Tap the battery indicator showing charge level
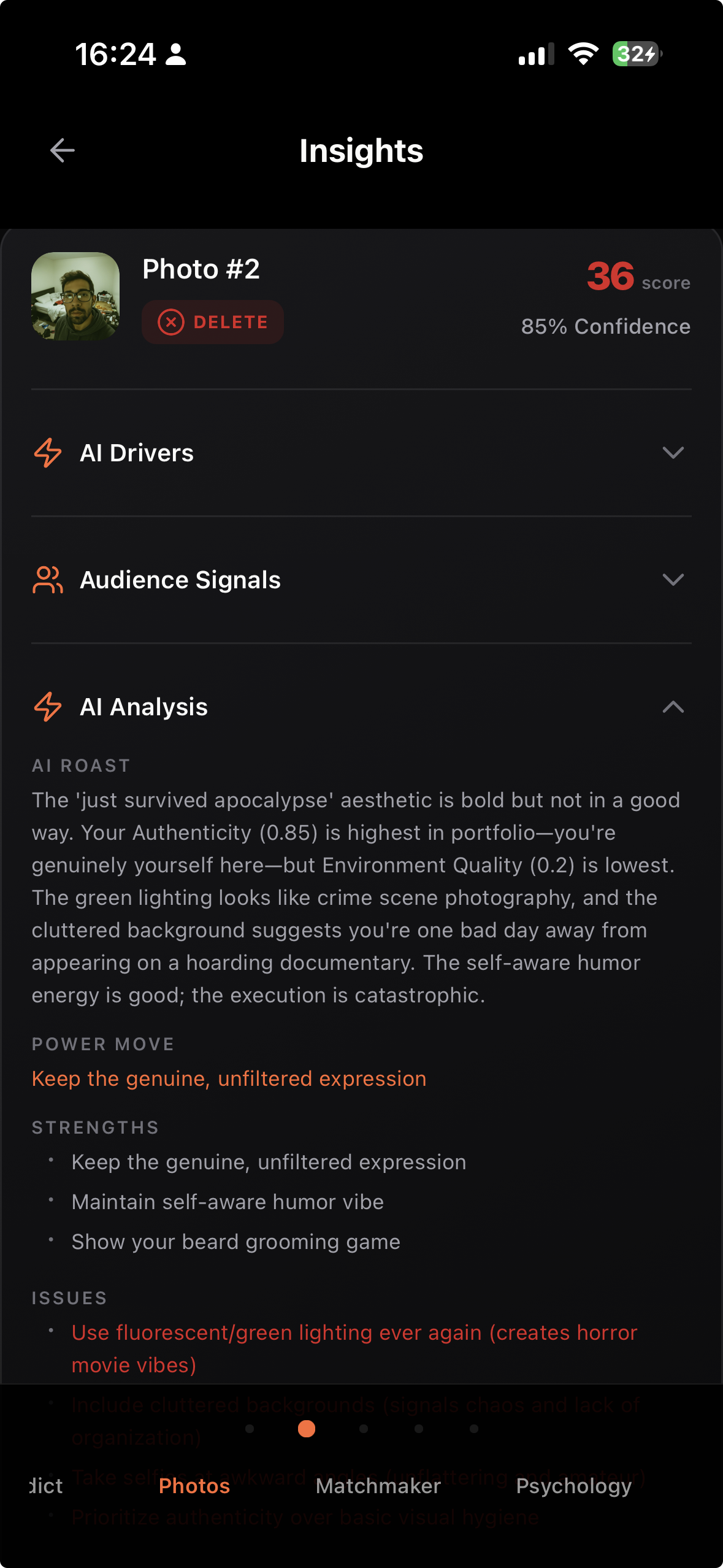This screenshot has width=723, height=1568. [635, 55]
